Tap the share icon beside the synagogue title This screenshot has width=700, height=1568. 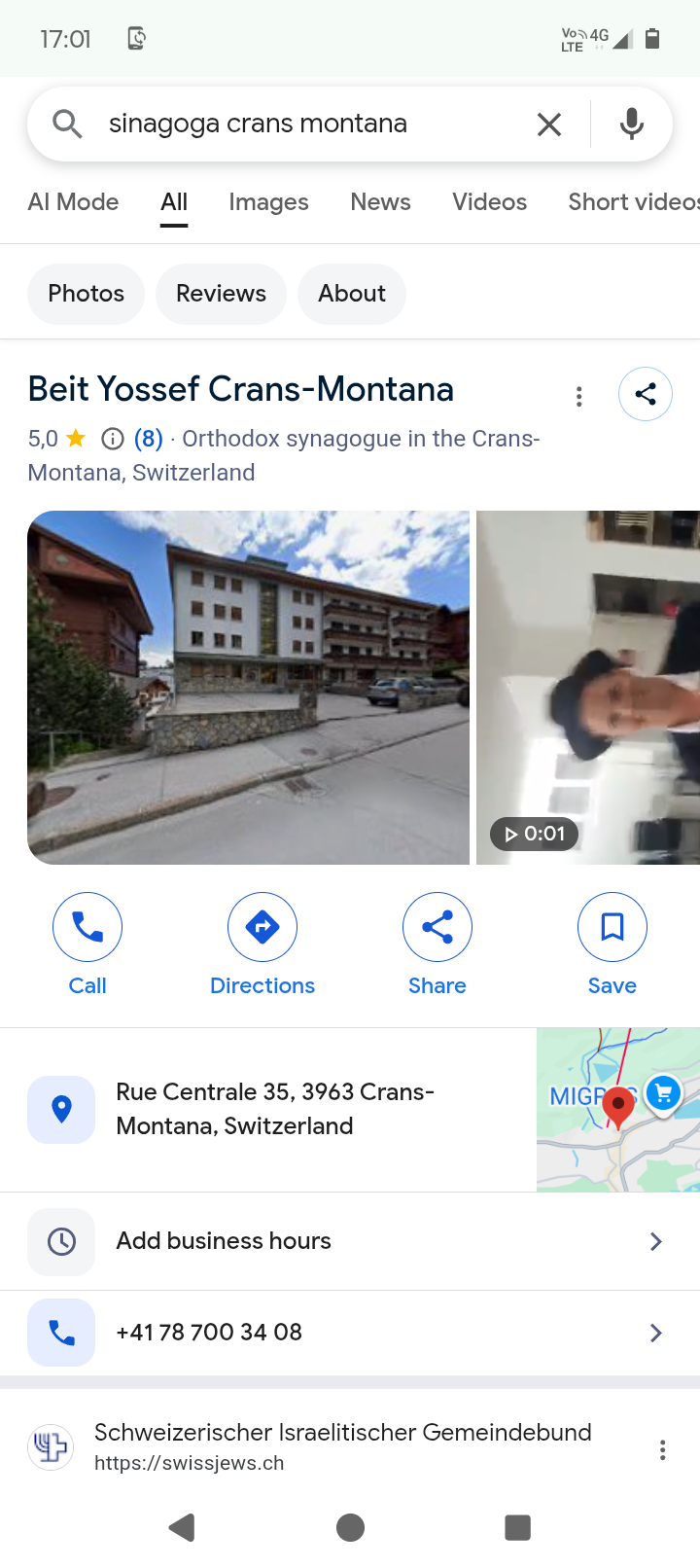(646, 394)
